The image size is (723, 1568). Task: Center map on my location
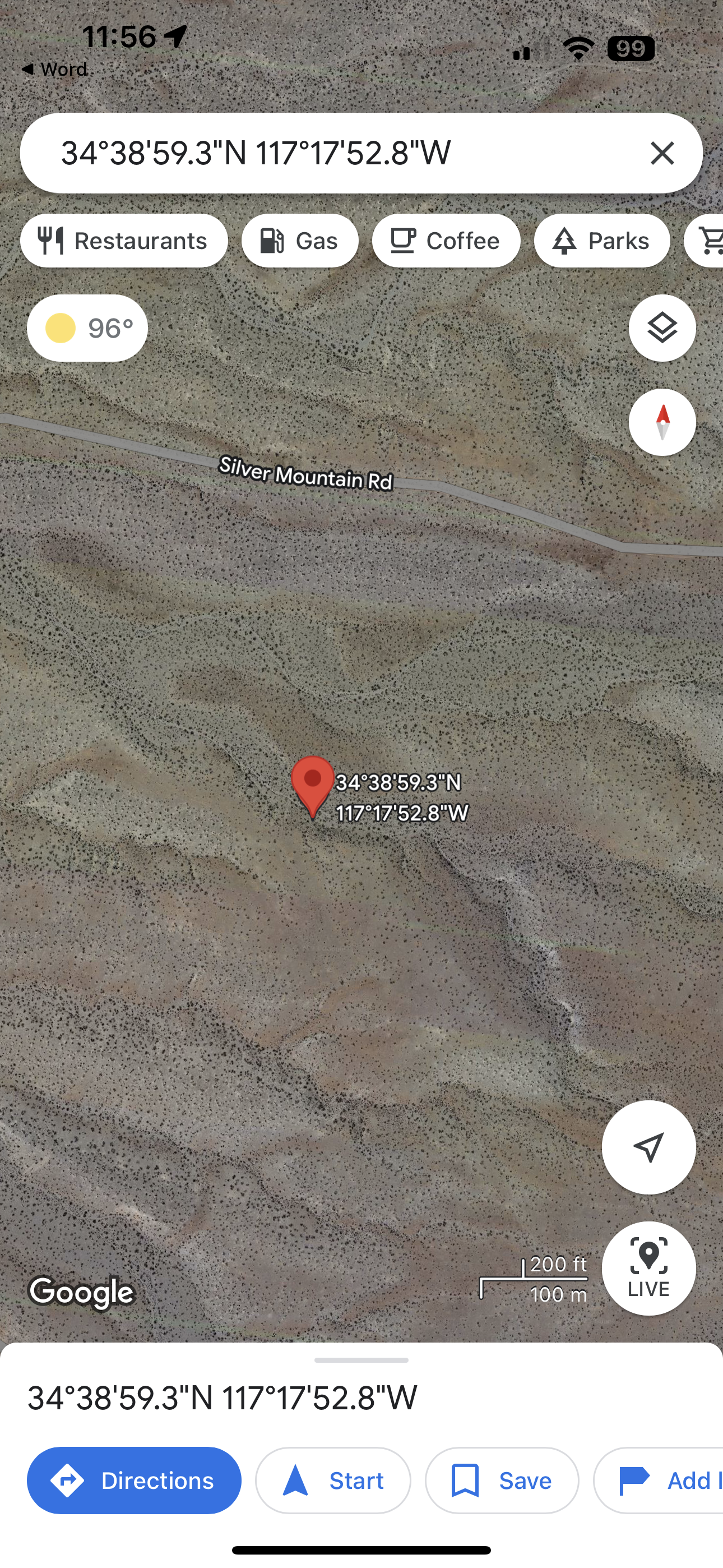coord(648,1147)
